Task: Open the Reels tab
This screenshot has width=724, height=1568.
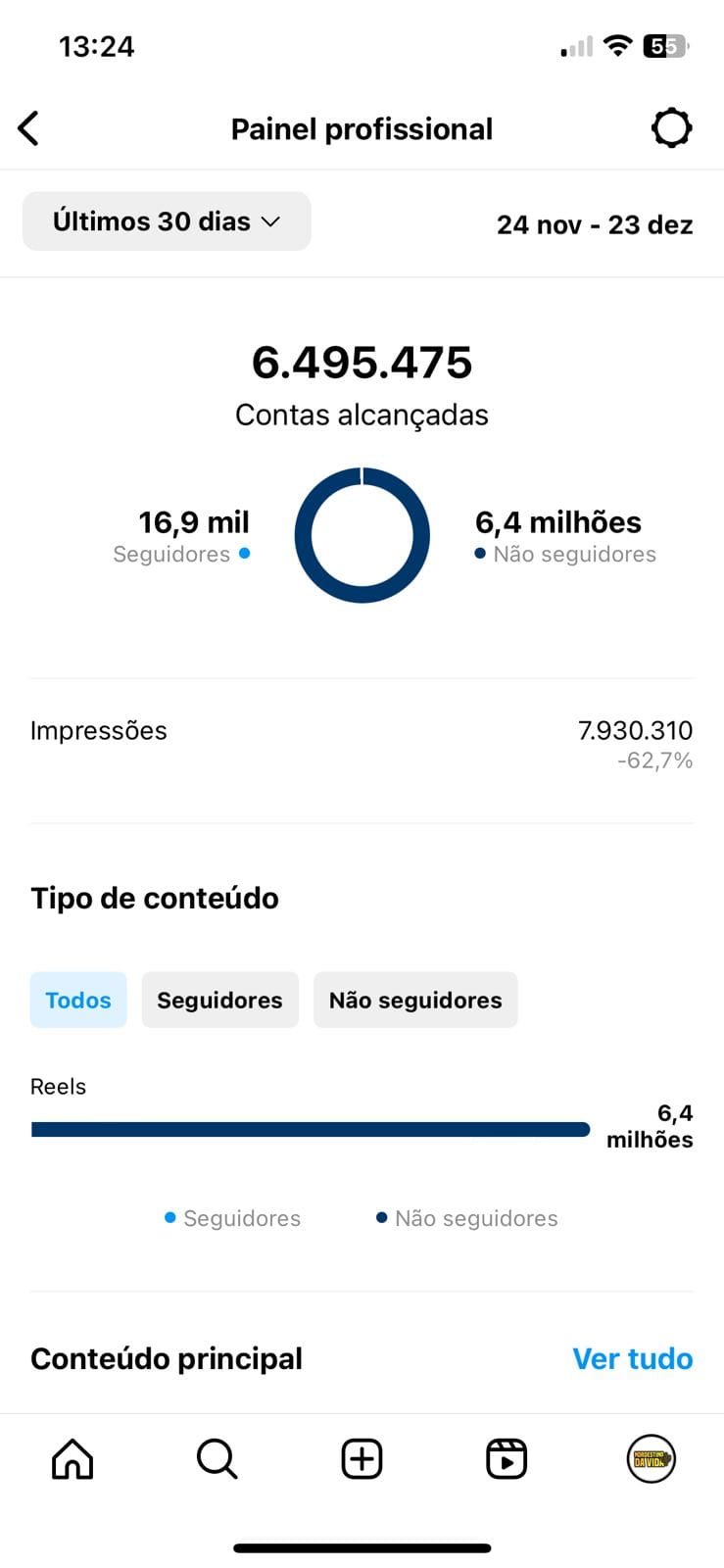Action: click(507, 1458)
